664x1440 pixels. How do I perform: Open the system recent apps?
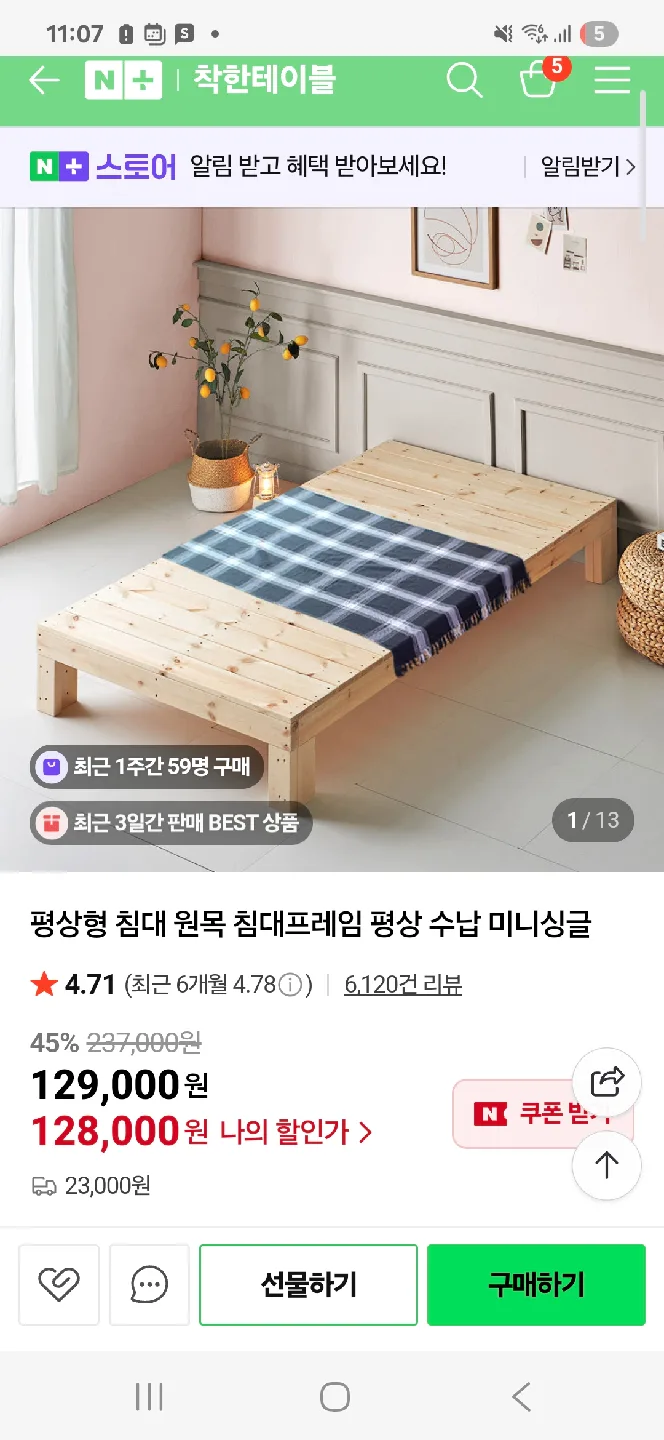click(x=148, y=1397)
